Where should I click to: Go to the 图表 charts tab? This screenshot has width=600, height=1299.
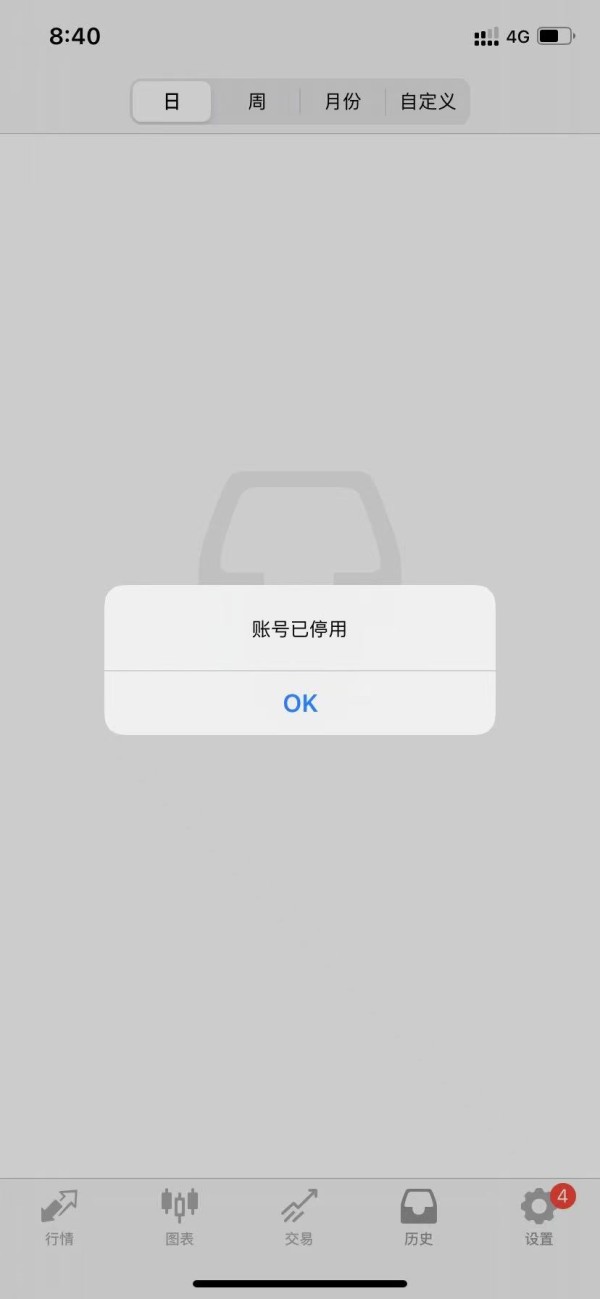pos(180,1216)
